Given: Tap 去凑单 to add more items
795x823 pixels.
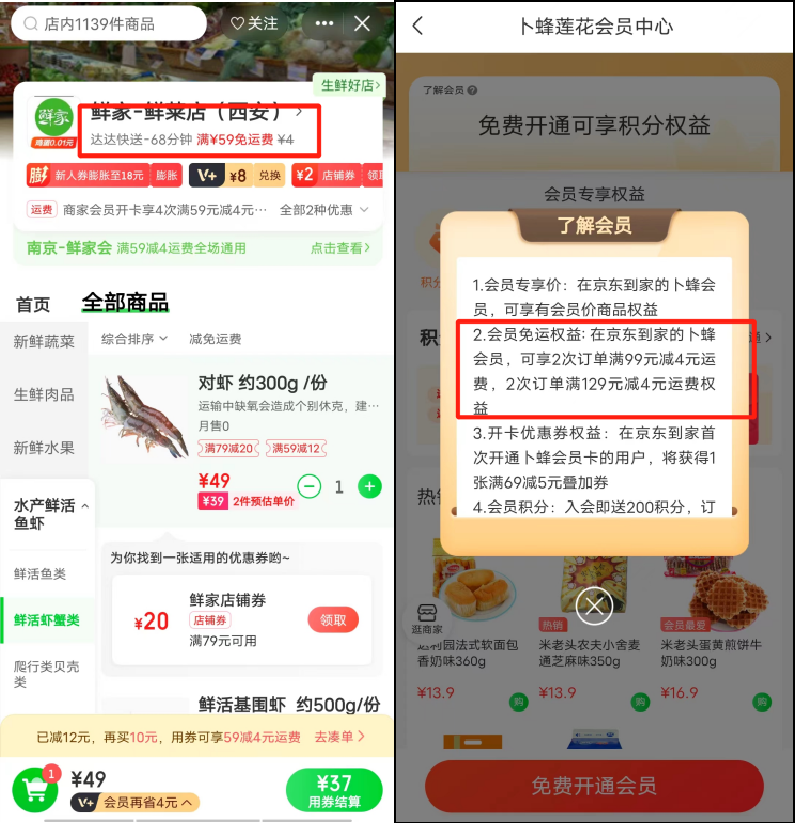Looking at the screenshot, I should [340, 737].
